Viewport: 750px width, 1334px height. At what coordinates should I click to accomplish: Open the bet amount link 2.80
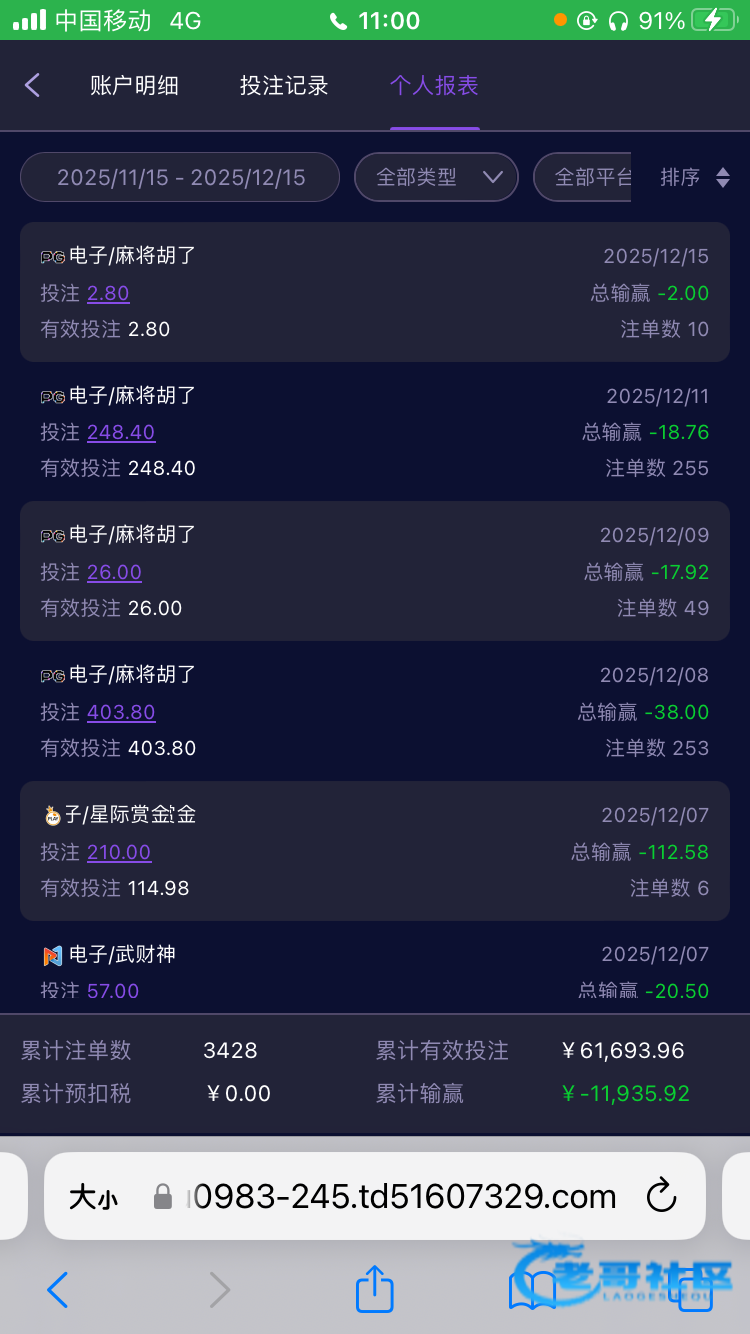click(x=108, y=293)
